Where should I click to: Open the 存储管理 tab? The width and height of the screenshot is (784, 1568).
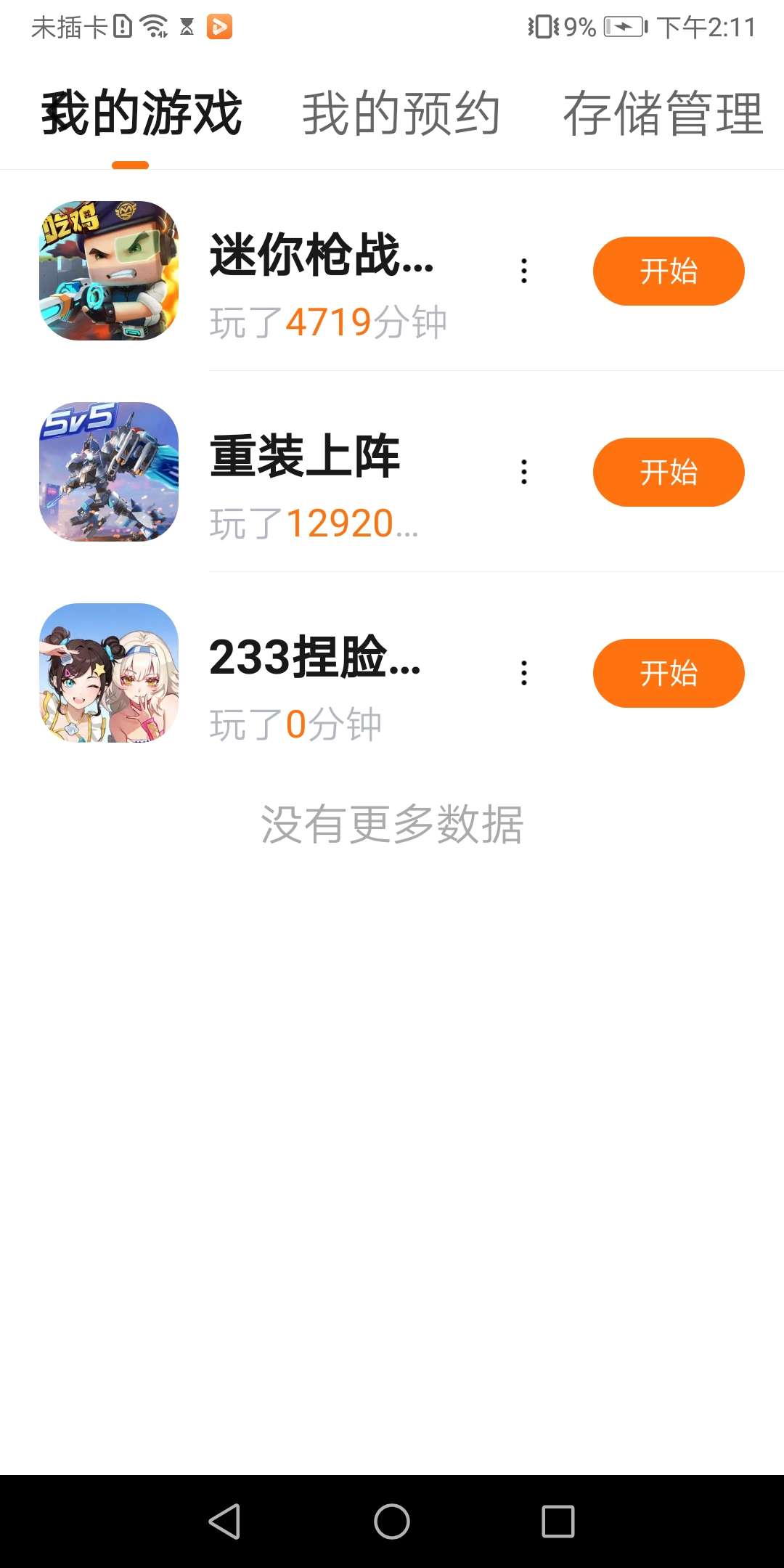pos(663,114)
